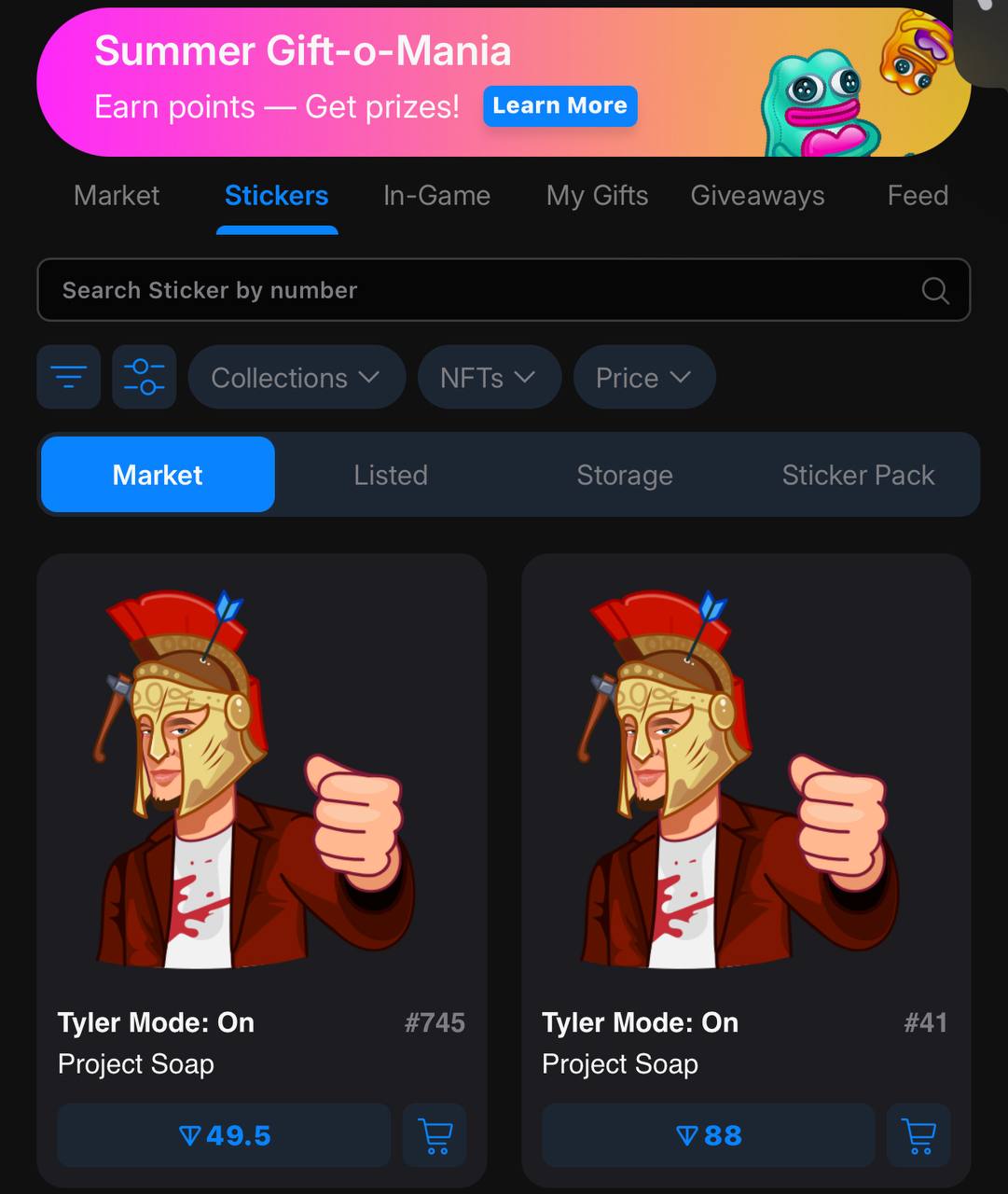Switch to the Feed tab

pos(918,196)
